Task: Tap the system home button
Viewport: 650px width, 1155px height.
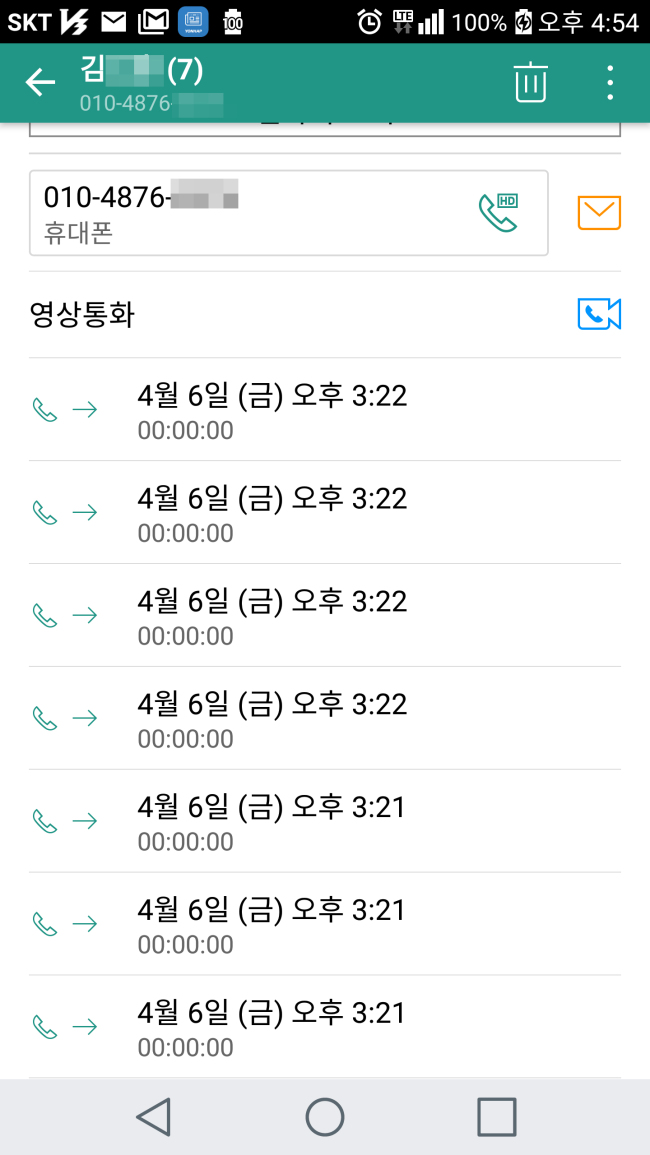Action: coord(325,1117)
